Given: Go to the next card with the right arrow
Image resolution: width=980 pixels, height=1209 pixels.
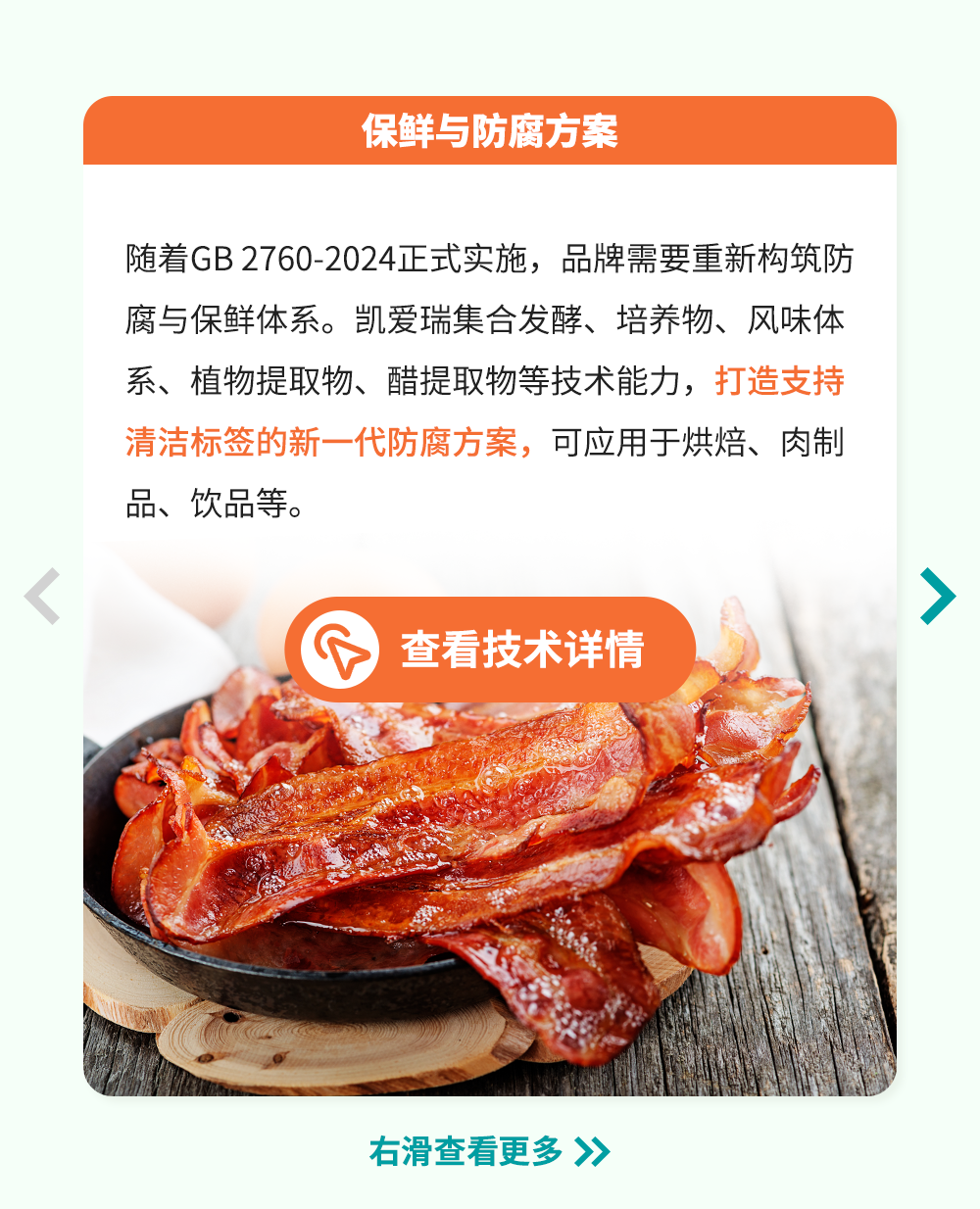Looking at the screenshot, I should tap(937, 596).
